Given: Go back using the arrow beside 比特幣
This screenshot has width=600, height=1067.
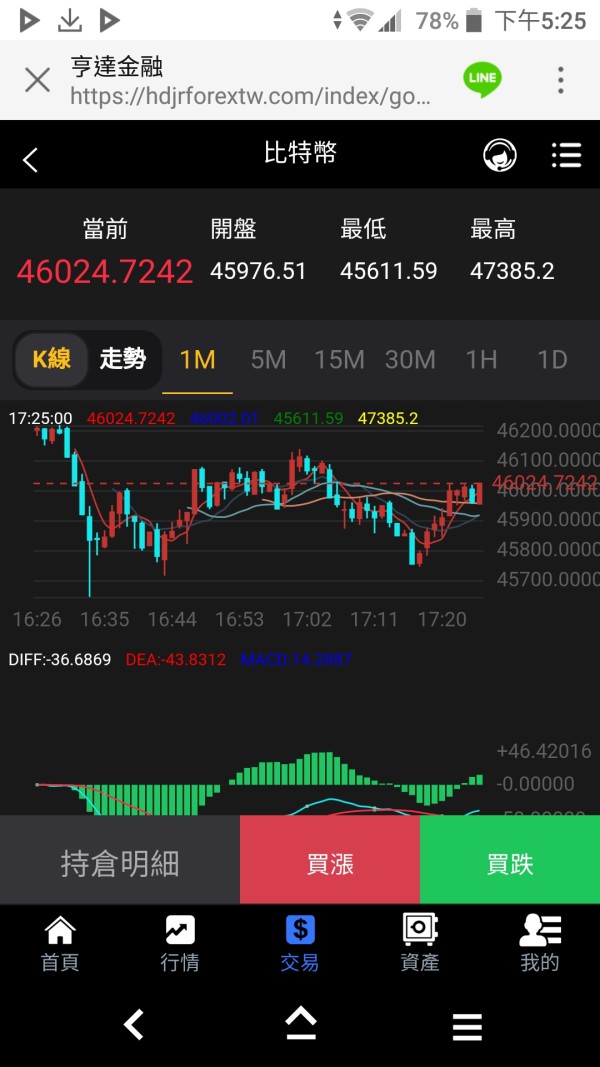Looking at the screenshot, I should [30, 161].
